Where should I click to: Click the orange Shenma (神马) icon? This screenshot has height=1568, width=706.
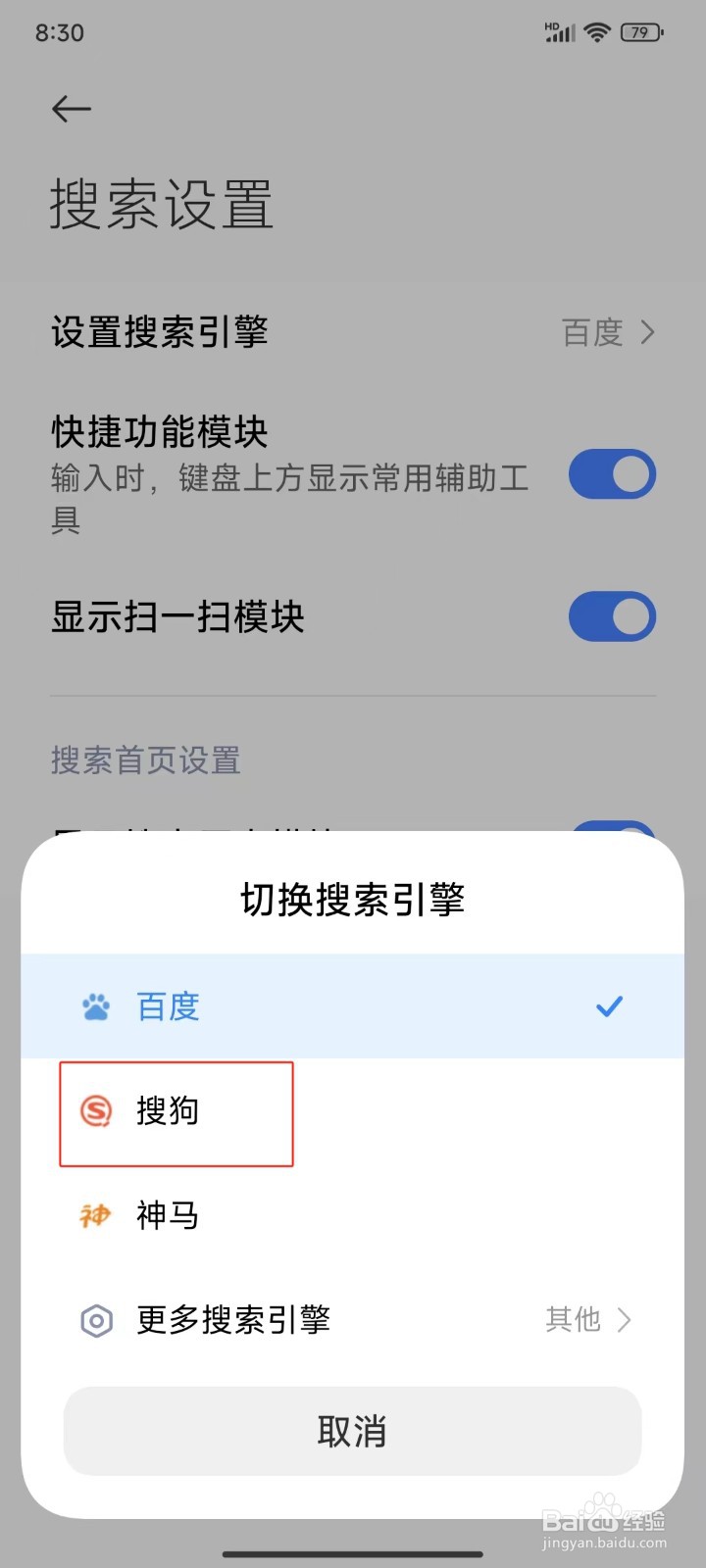(95, 1215)
